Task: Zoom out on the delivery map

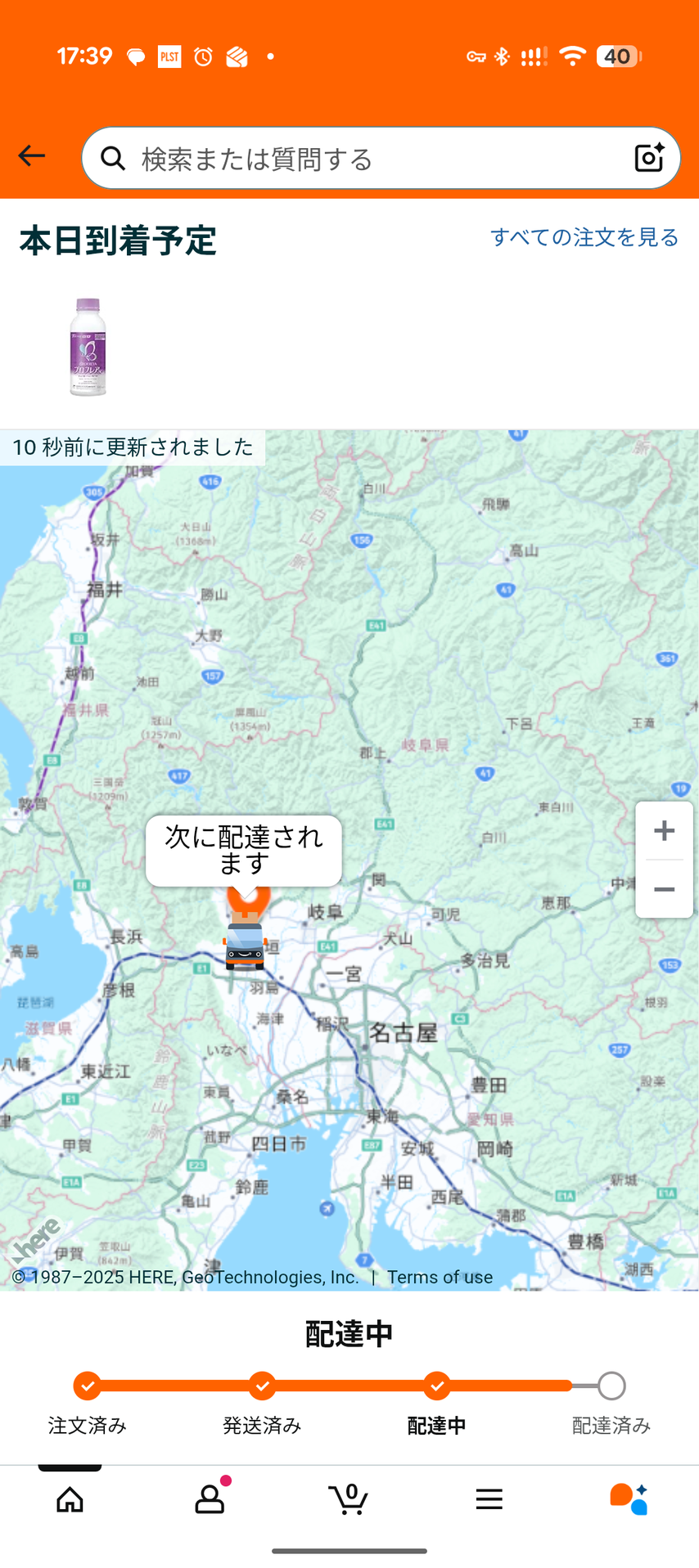Action: pyautogui.click(x=664, y=889)
